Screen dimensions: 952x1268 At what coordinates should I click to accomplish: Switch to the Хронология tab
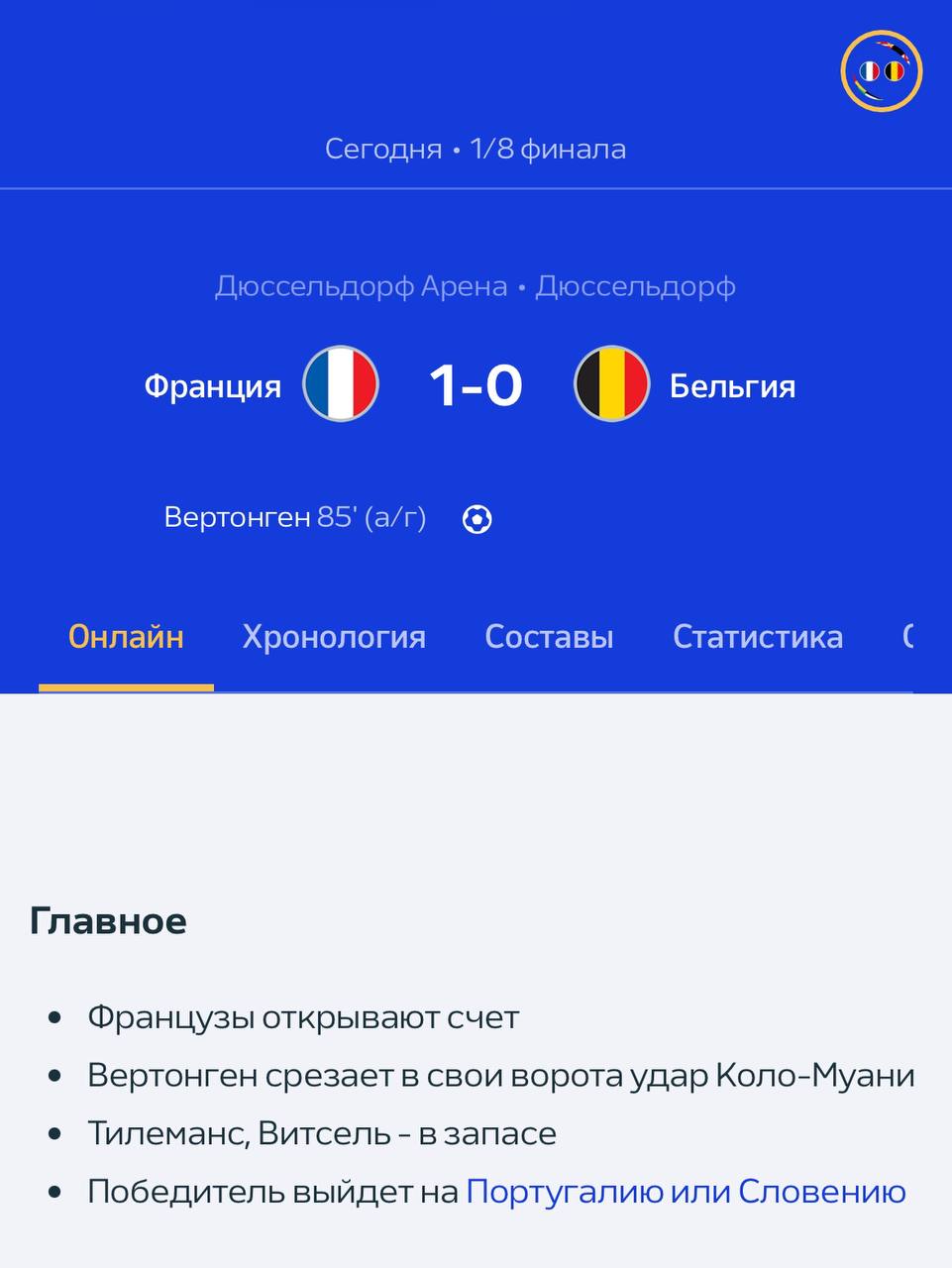[x=334, y=637]
